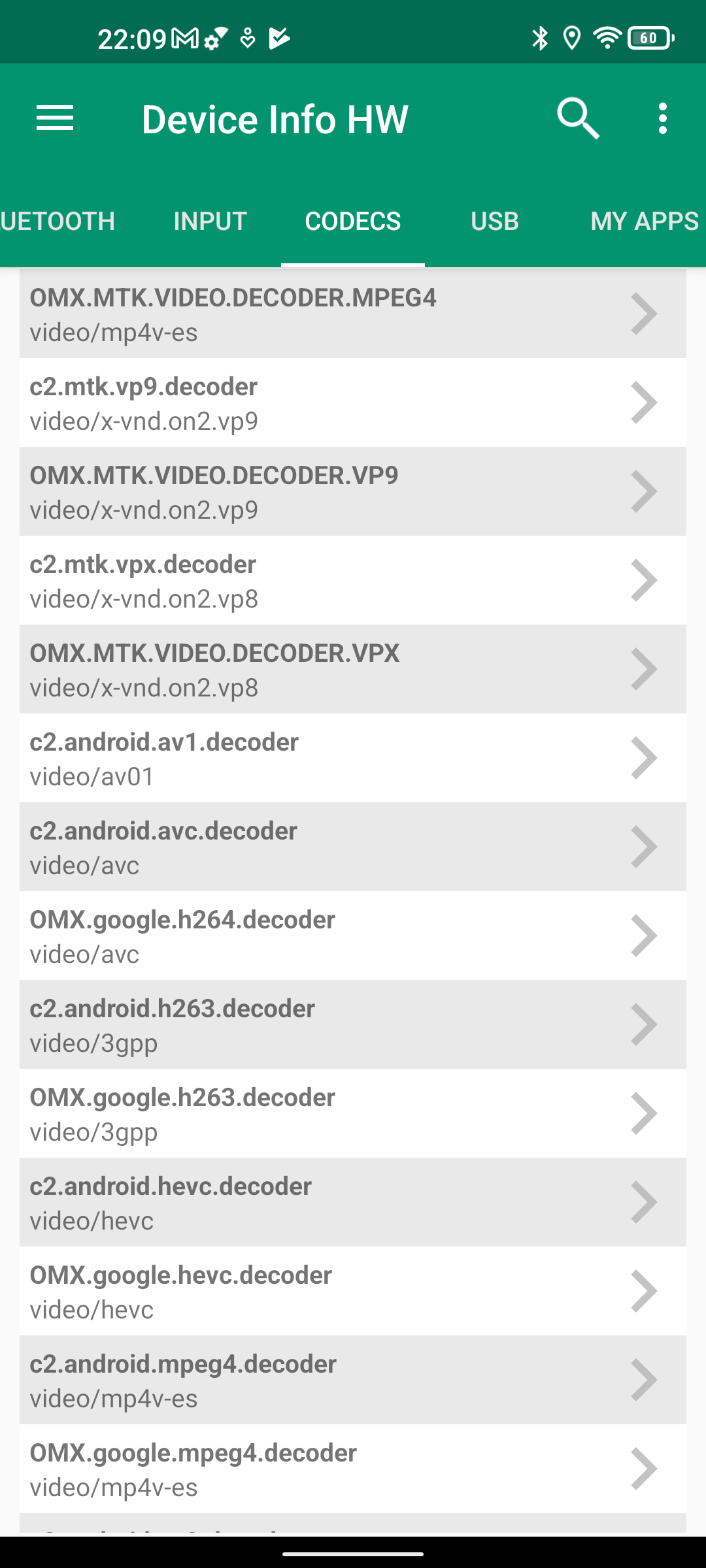Viewport: 706px width, 1568px height.
Task: Open c2.android.hevc.decoder entry
Action: coord(353,1203)
